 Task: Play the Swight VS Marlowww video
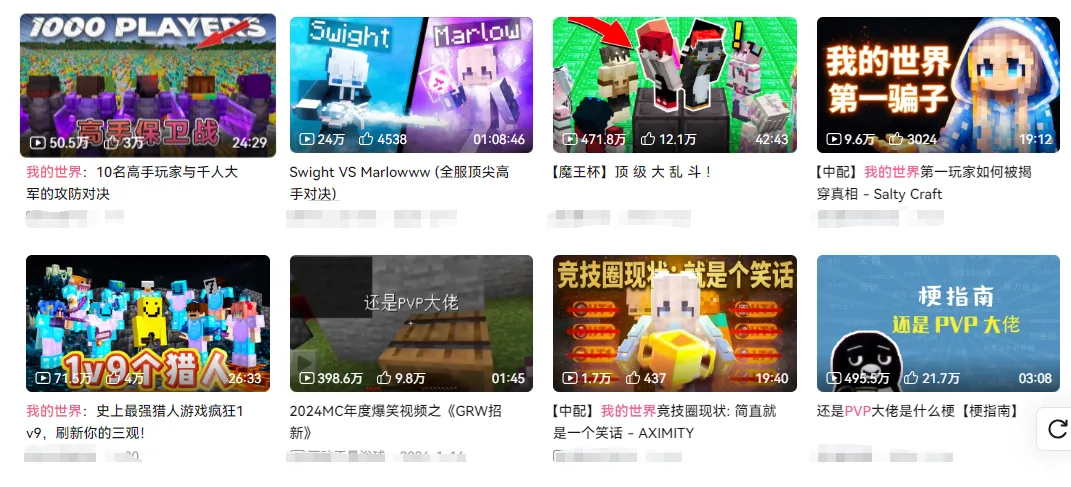(x=411, y=84)
